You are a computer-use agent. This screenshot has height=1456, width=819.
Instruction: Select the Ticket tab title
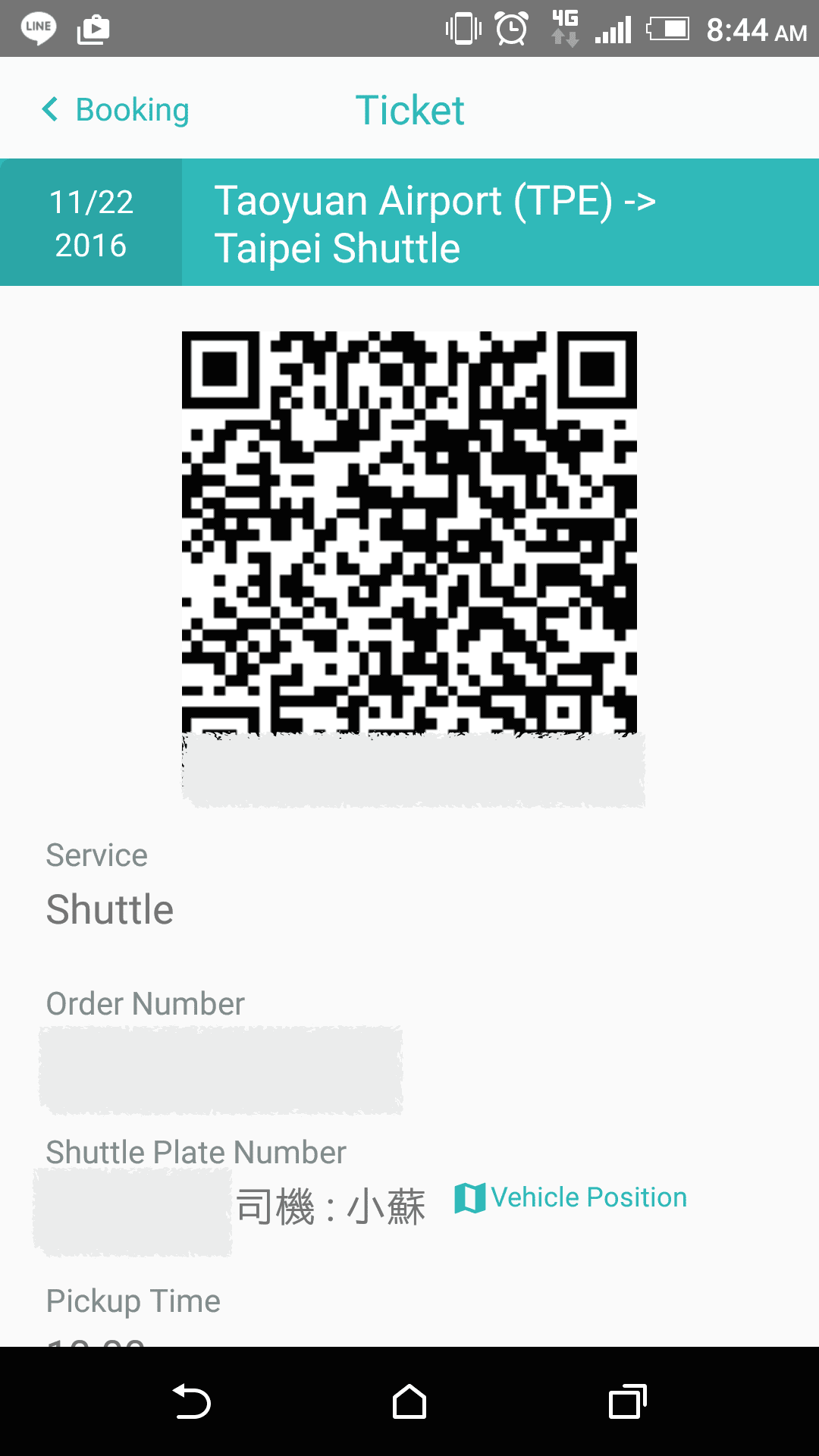(x=409, y=110)
